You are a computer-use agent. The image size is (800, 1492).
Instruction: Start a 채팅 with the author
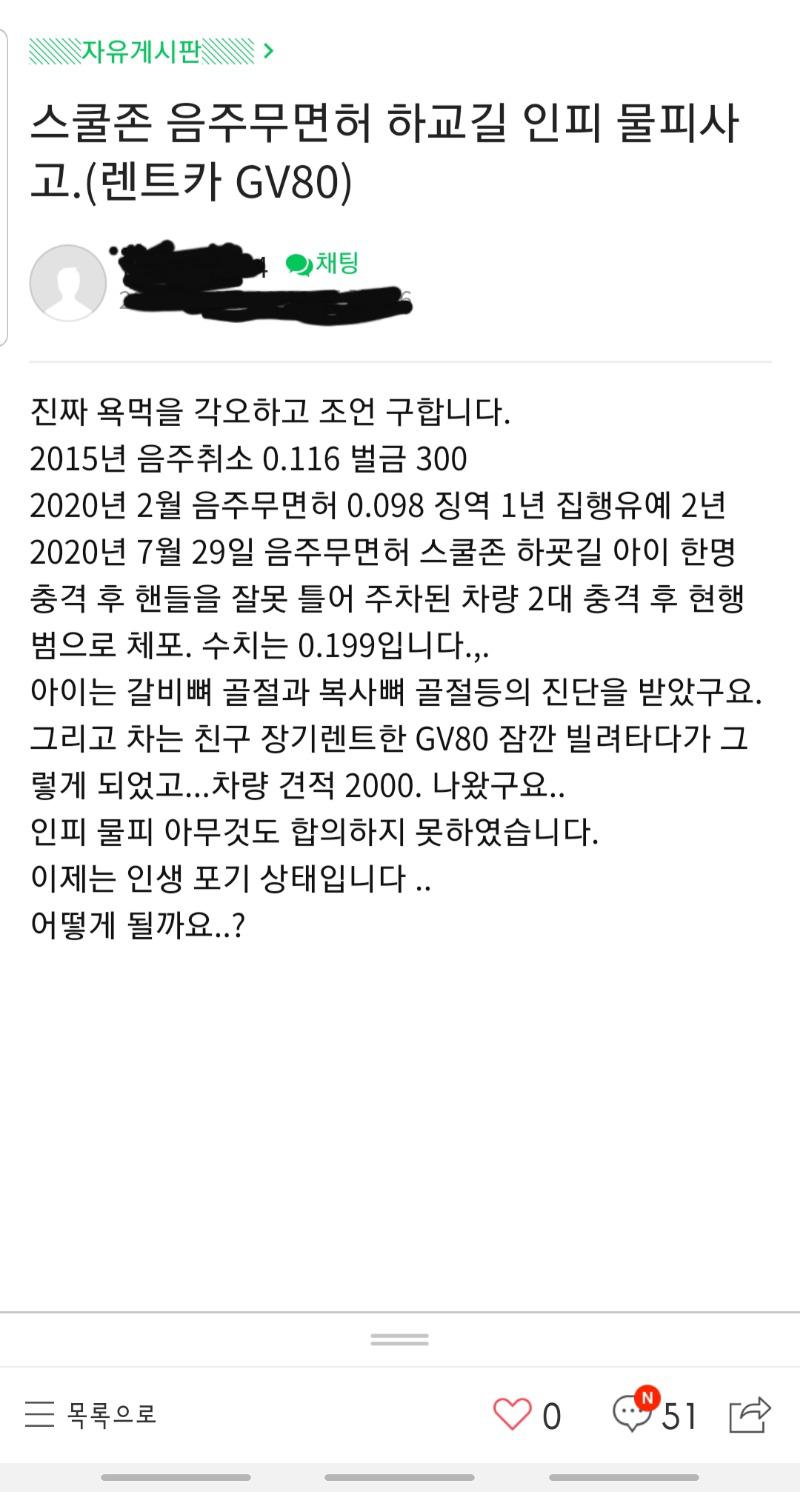pos(322,263)
